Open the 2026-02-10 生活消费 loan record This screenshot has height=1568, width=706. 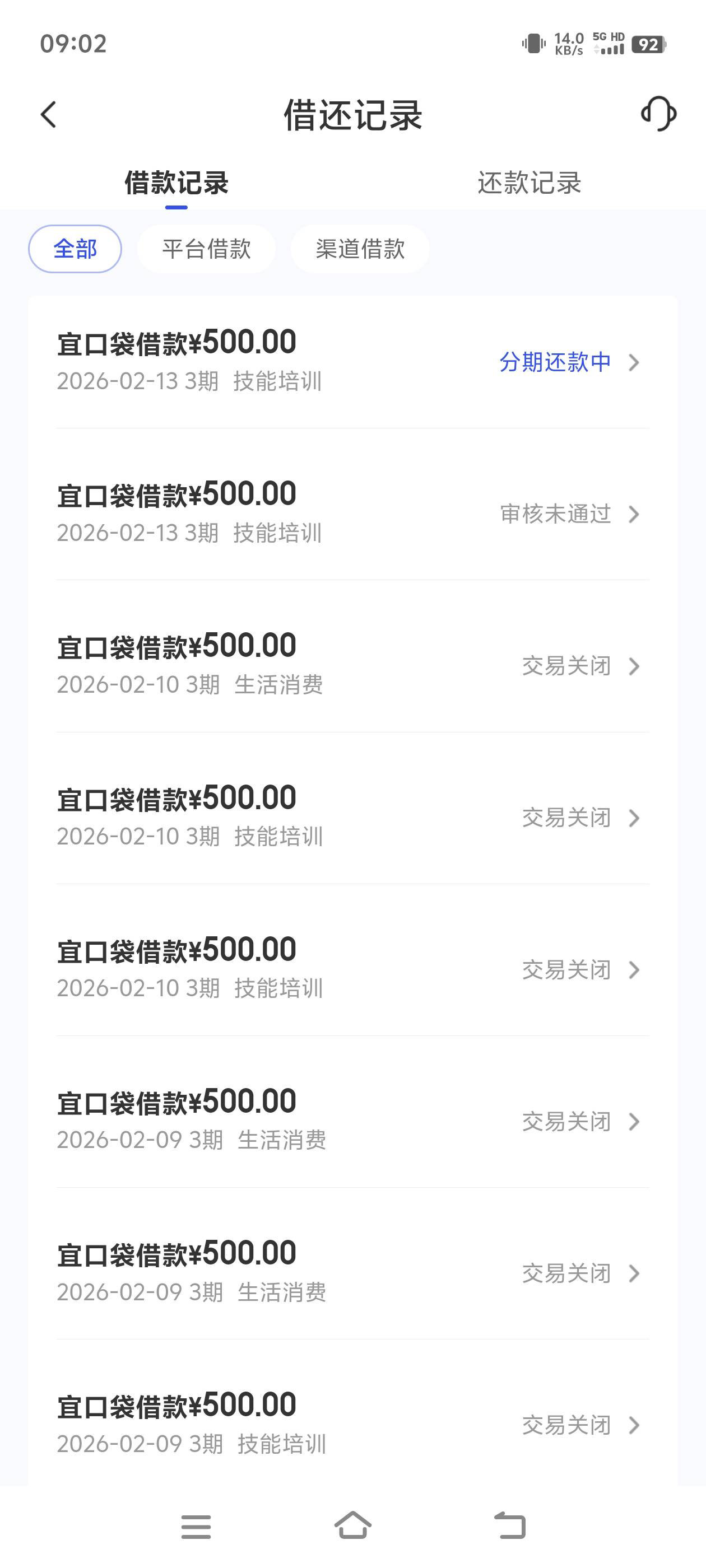(352, 665)
